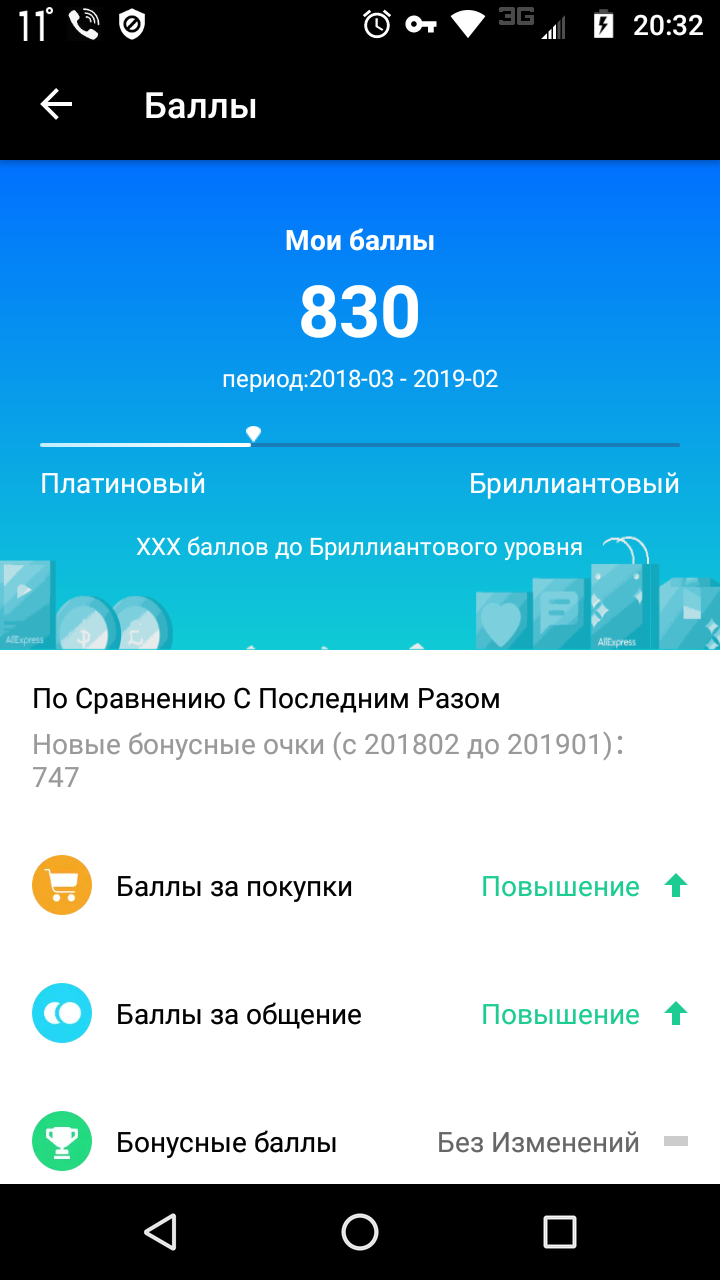The image size is (720, 1280).
Task: Tap the system home button
Action: click(360, 1232)
